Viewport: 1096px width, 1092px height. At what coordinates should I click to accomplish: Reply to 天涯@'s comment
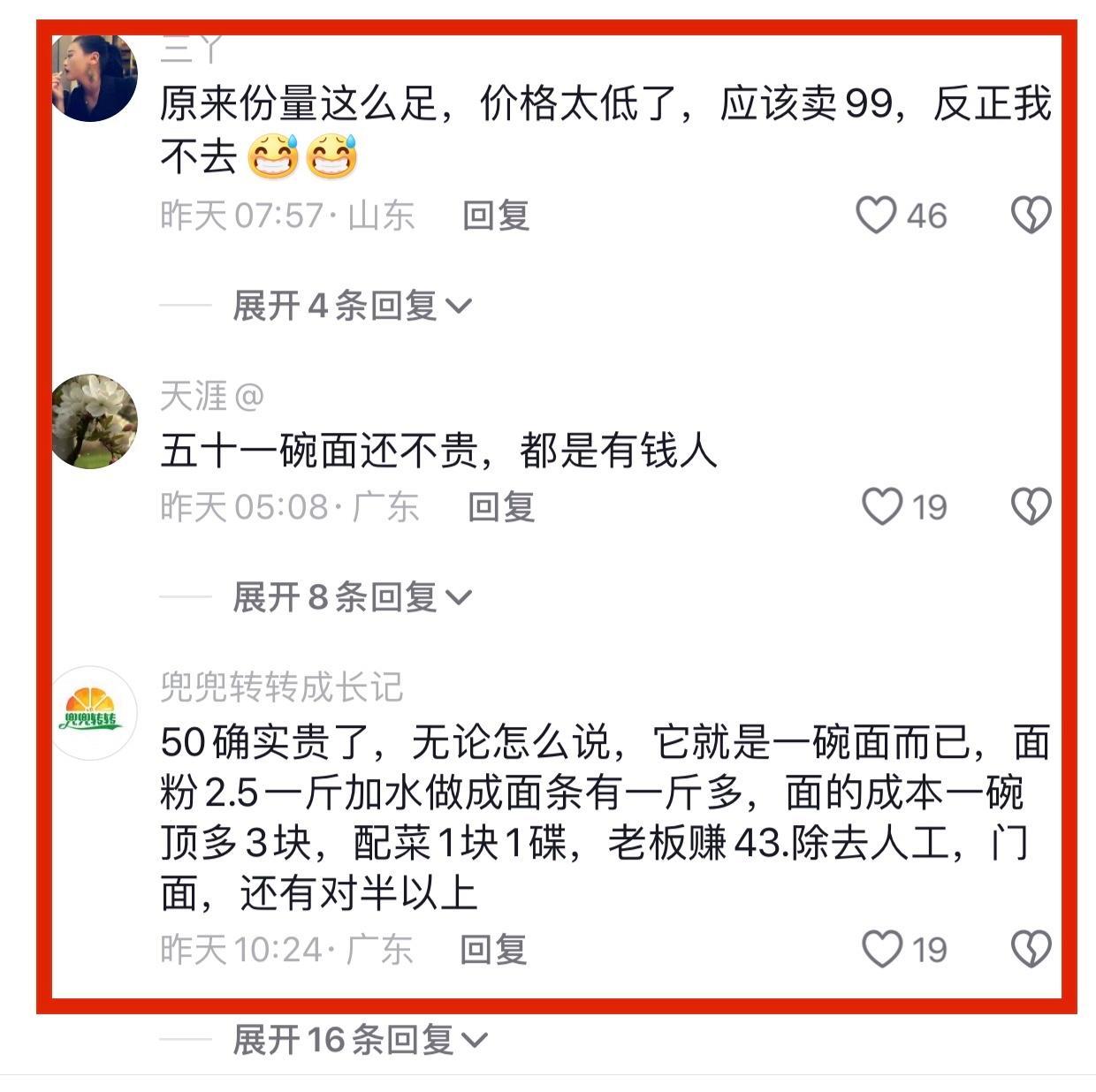point(501,507)
